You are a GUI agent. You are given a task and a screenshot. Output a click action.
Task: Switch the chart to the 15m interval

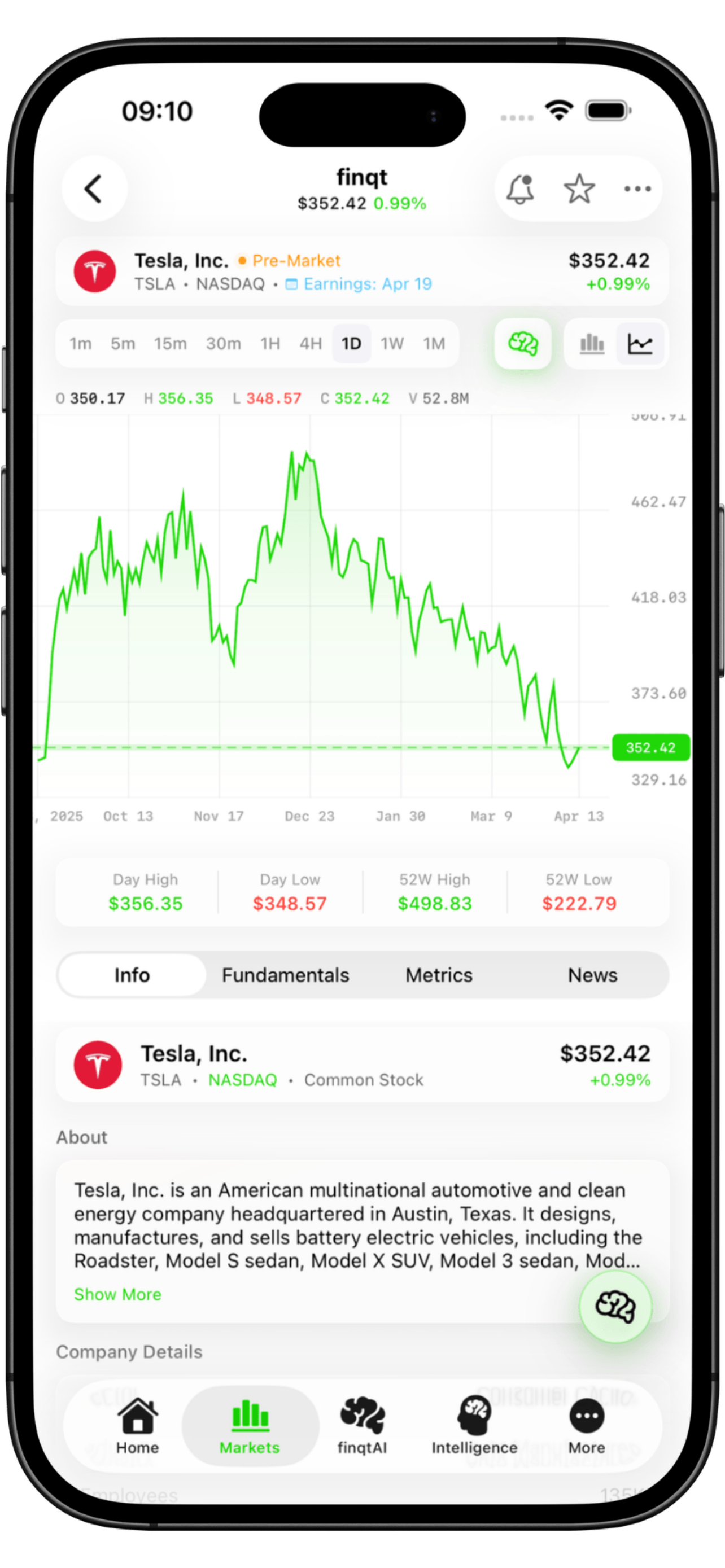(170, 344)
